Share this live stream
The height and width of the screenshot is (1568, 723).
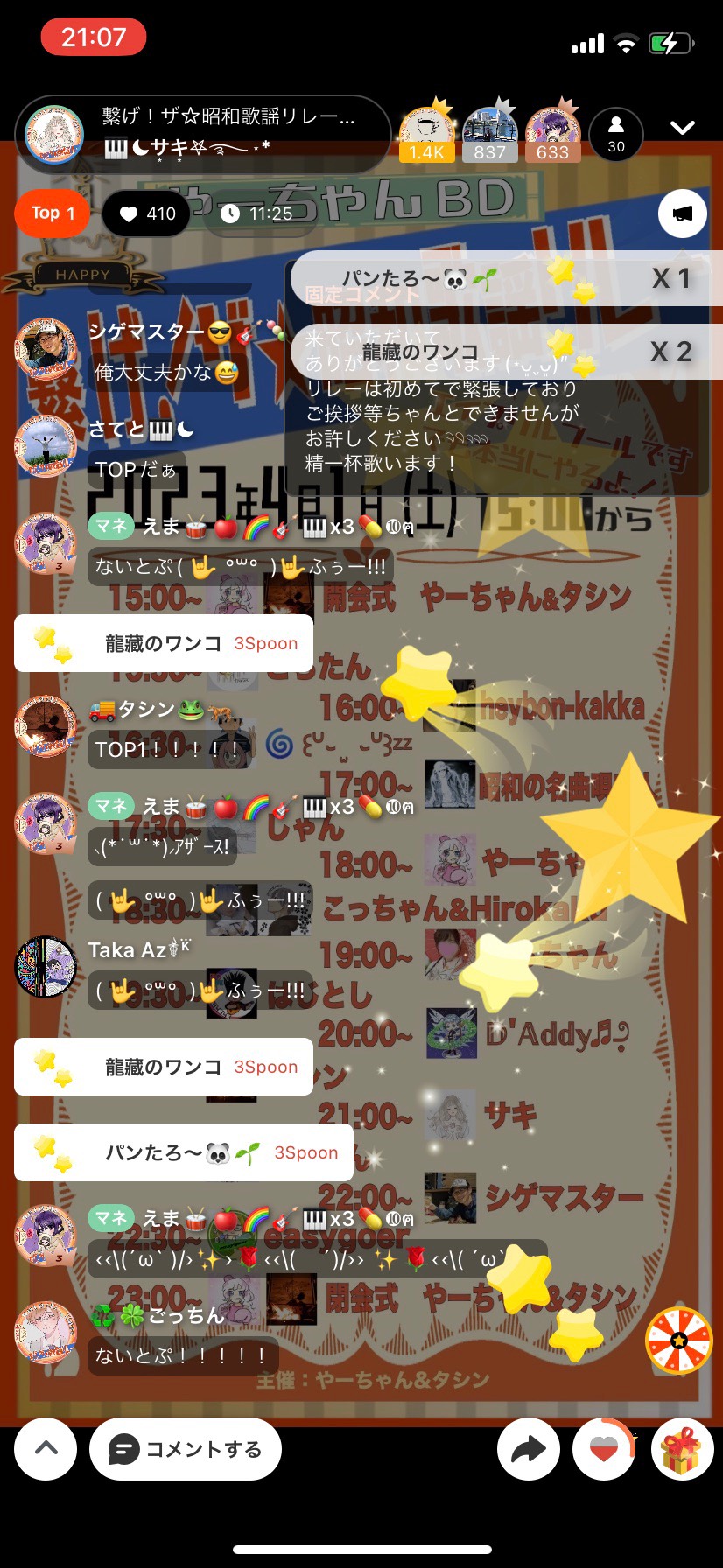pos(529,1450)
